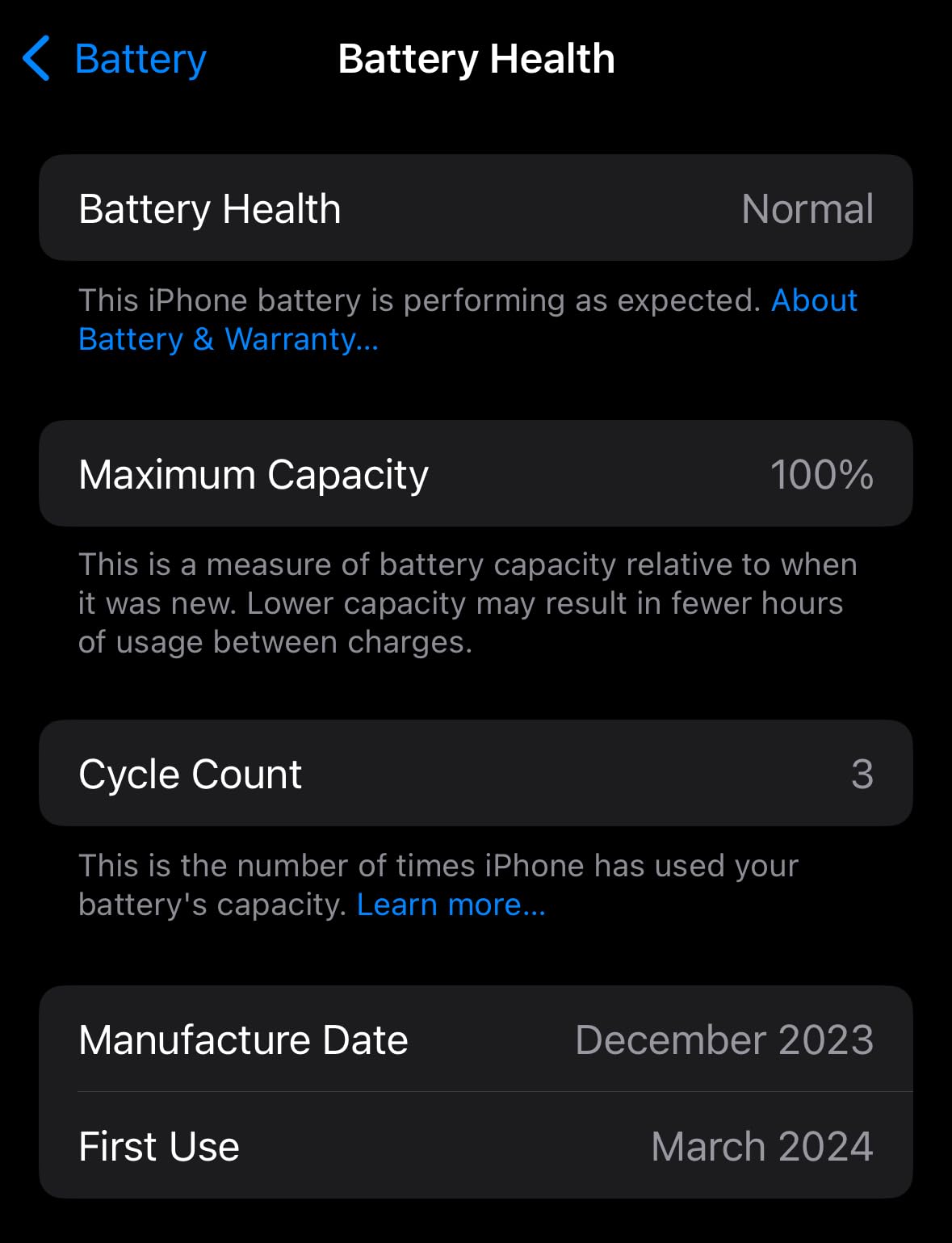This screenshot has height=1243, width=952.
Task: Tap the battery capacity description text
Action: tap(468, 602)
